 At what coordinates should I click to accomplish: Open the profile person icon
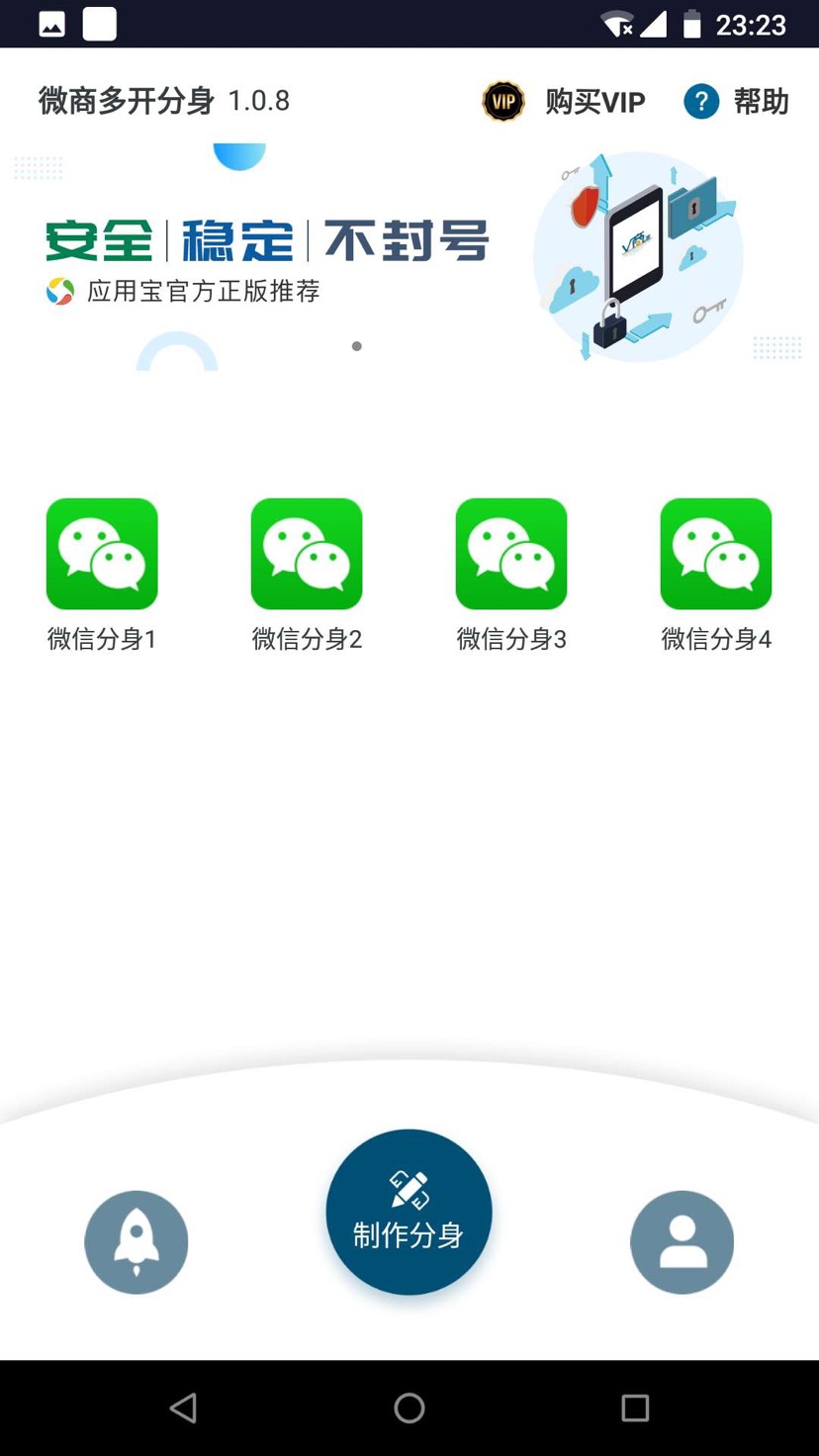click(x=682, y=1241)
